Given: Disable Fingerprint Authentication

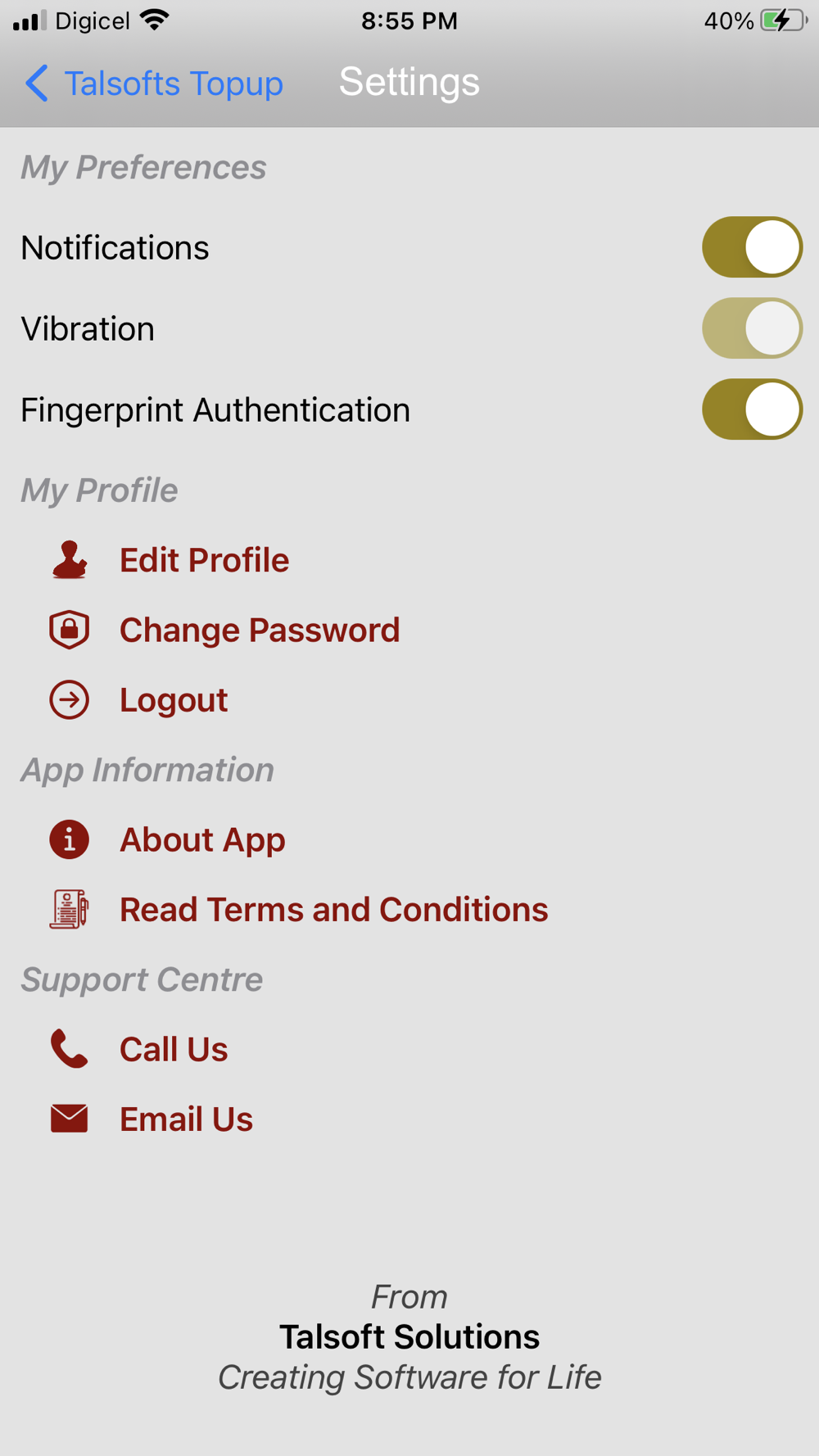Looking at the screenshot, I should (752, 409).
